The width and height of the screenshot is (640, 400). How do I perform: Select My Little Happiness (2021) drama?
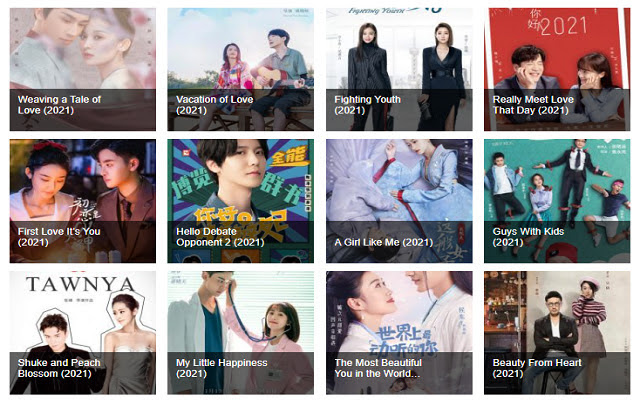[x=240, y=332]
